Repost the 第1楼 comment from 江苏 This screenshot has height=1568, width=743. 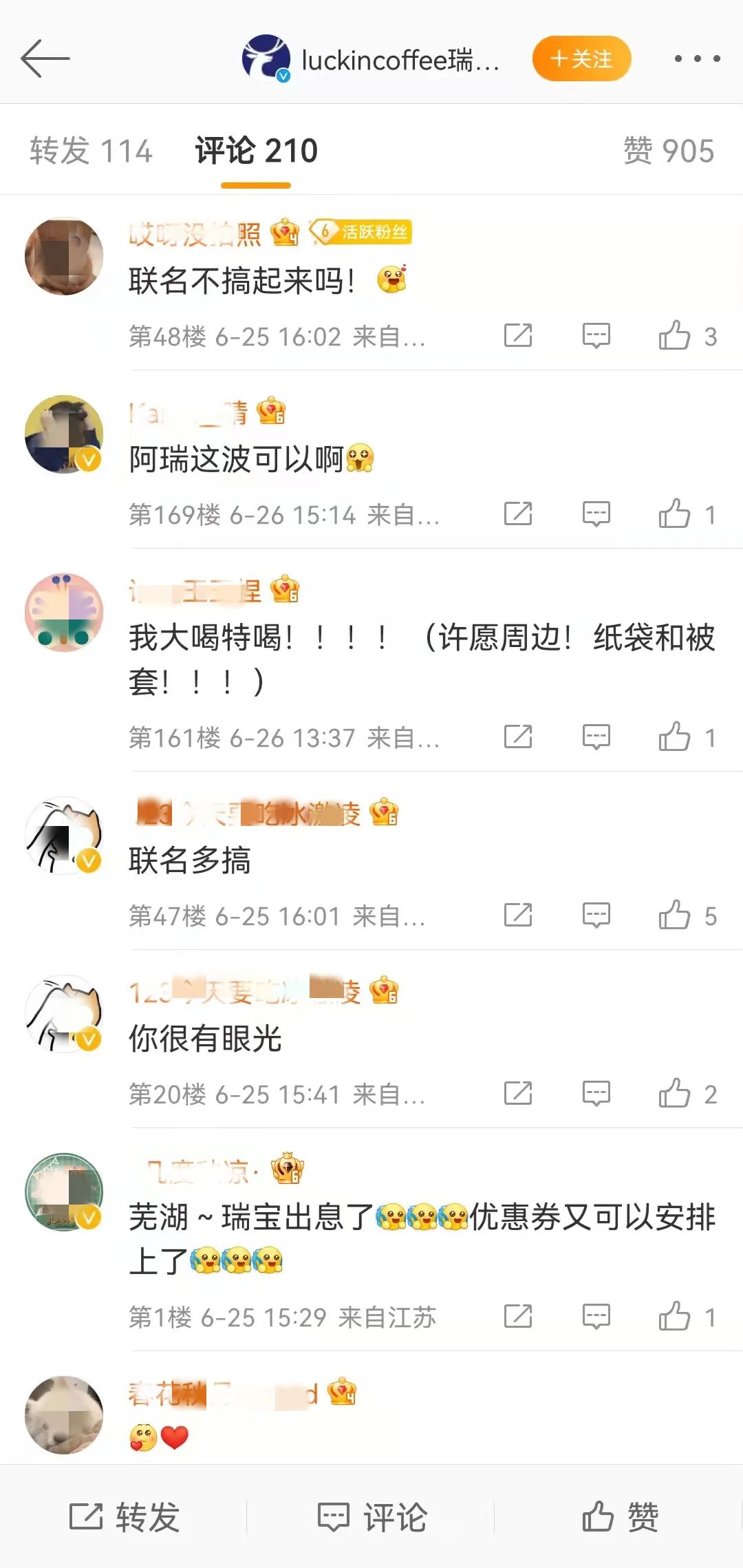[x=518, y=1317]
